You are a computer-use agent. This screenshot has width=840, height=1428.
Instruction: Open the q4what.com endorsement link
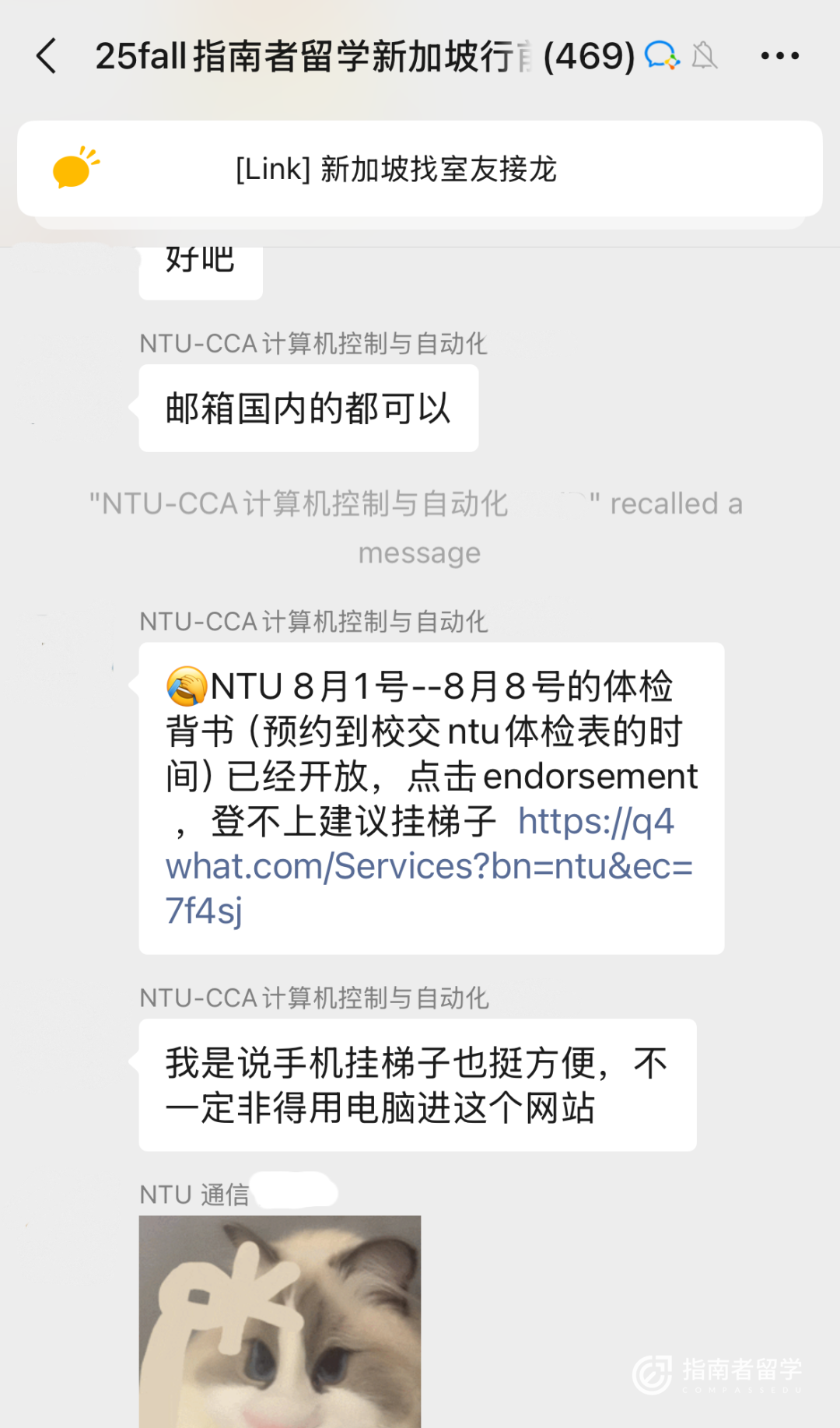[x=428, y=866]
